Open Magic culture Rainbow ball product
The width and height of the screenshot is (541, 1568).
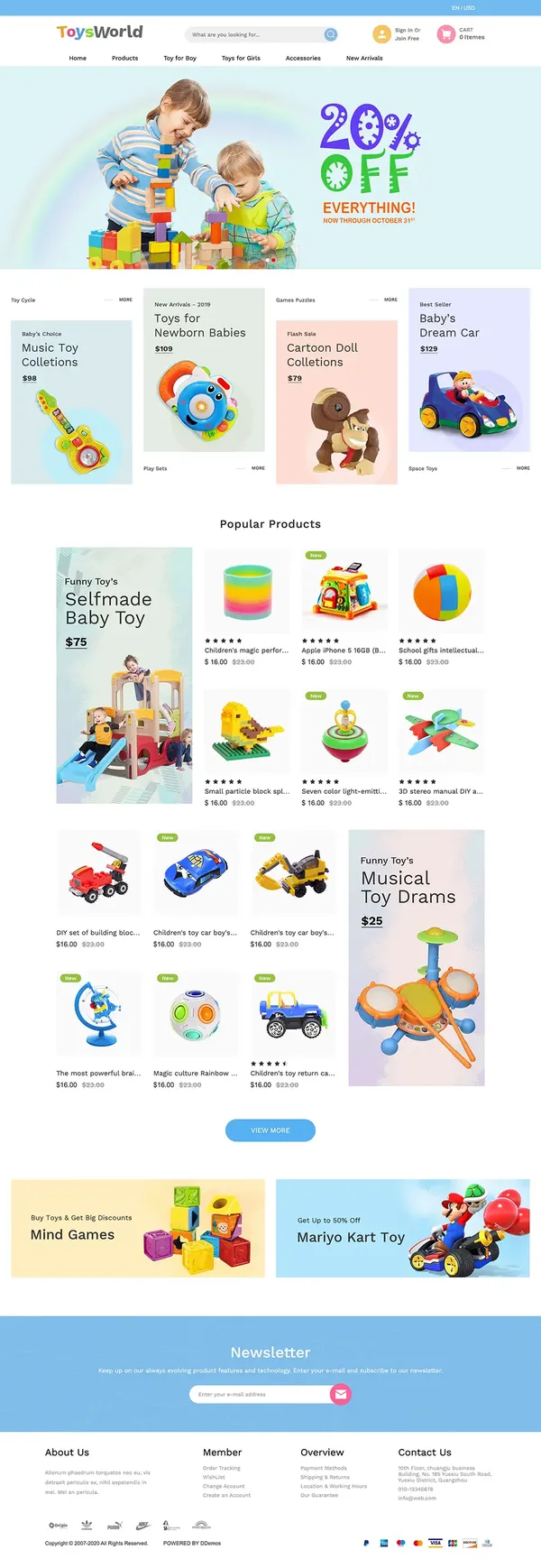click(x=196, y=1074)
